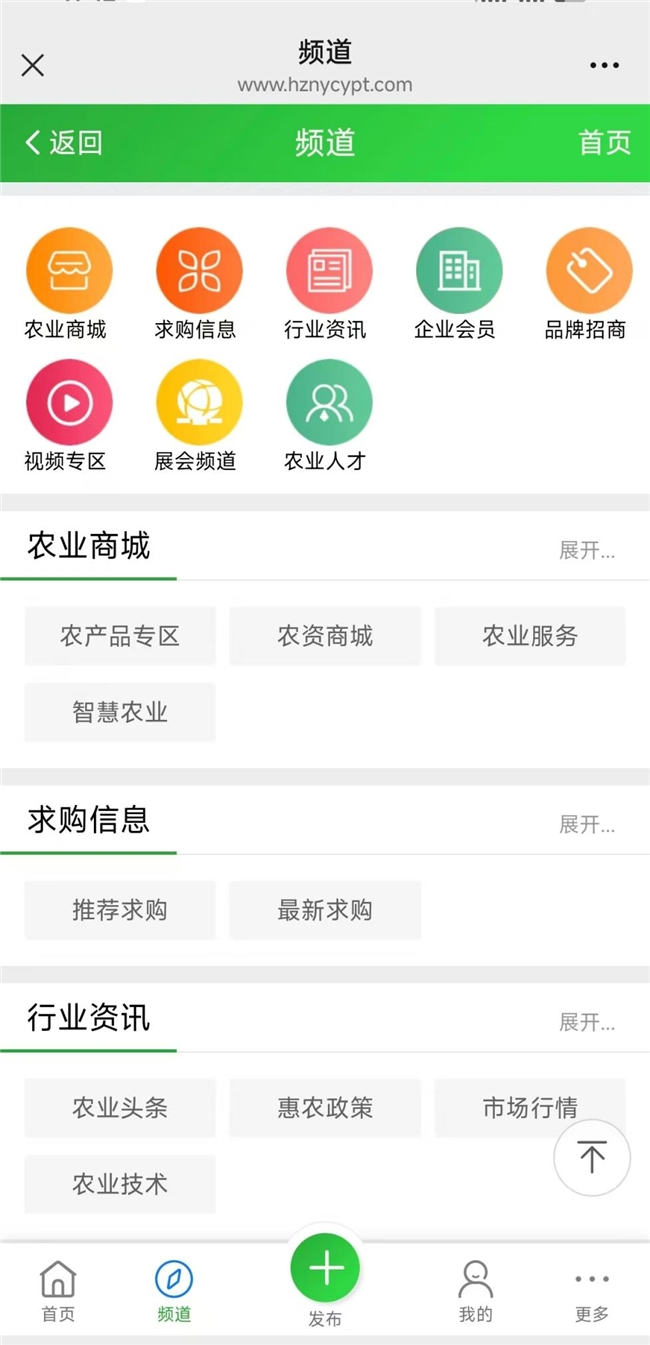Open the three-dot overflow menu
The width and height of the screenshot is (650, 1345).
604,66
